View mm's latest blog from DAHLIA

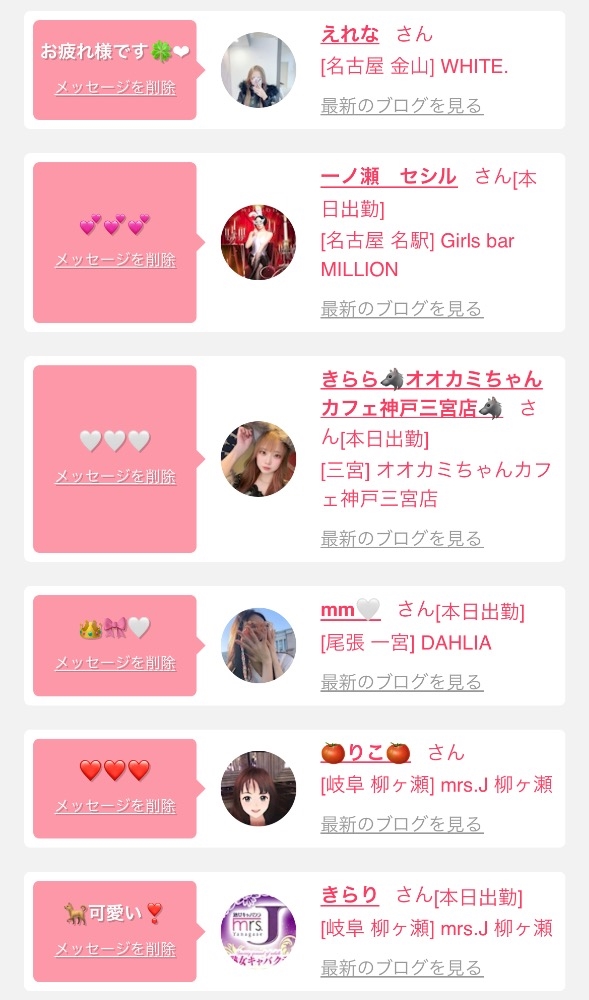(x=402, y=682)
